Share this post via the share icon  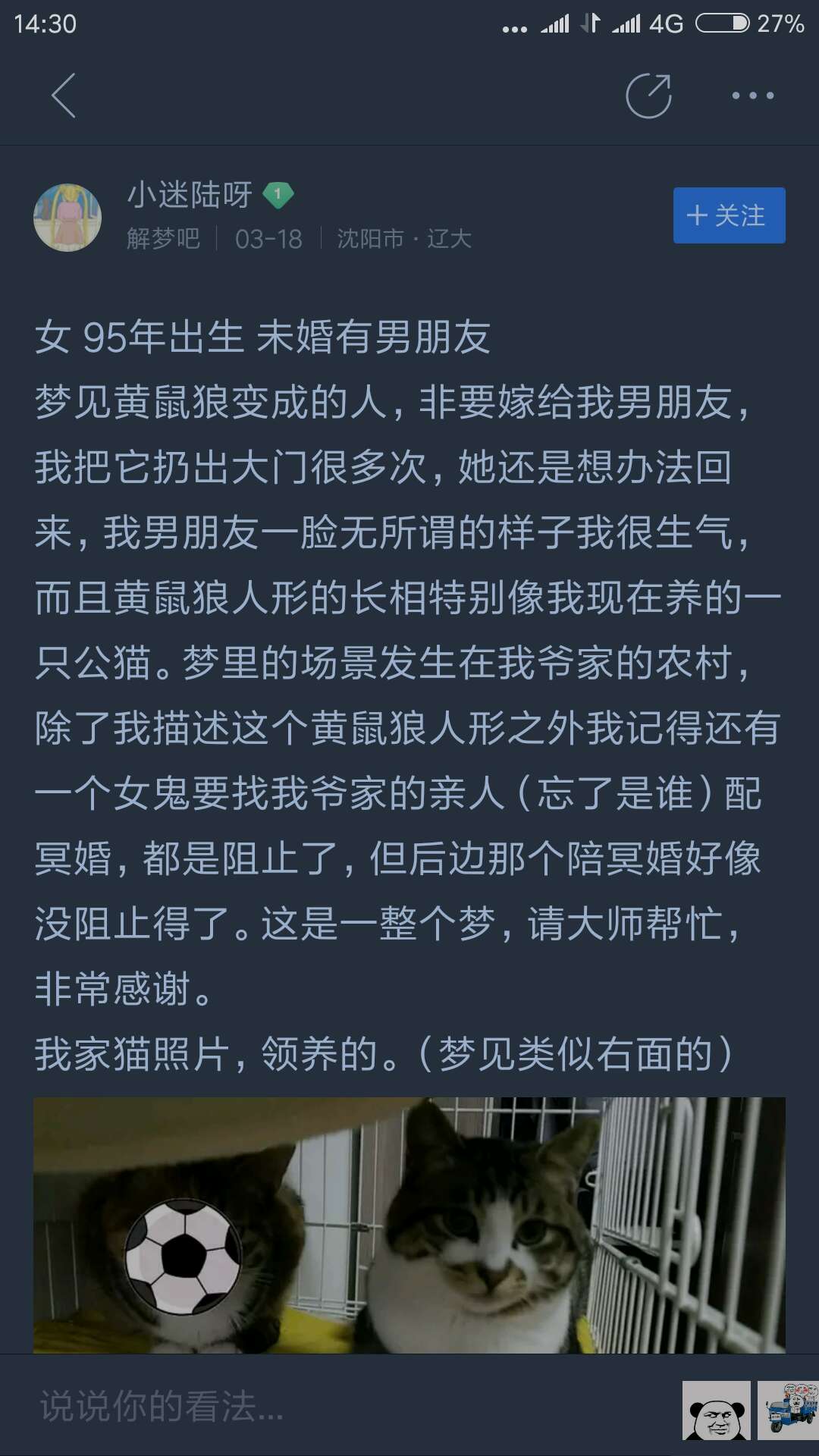648,96
